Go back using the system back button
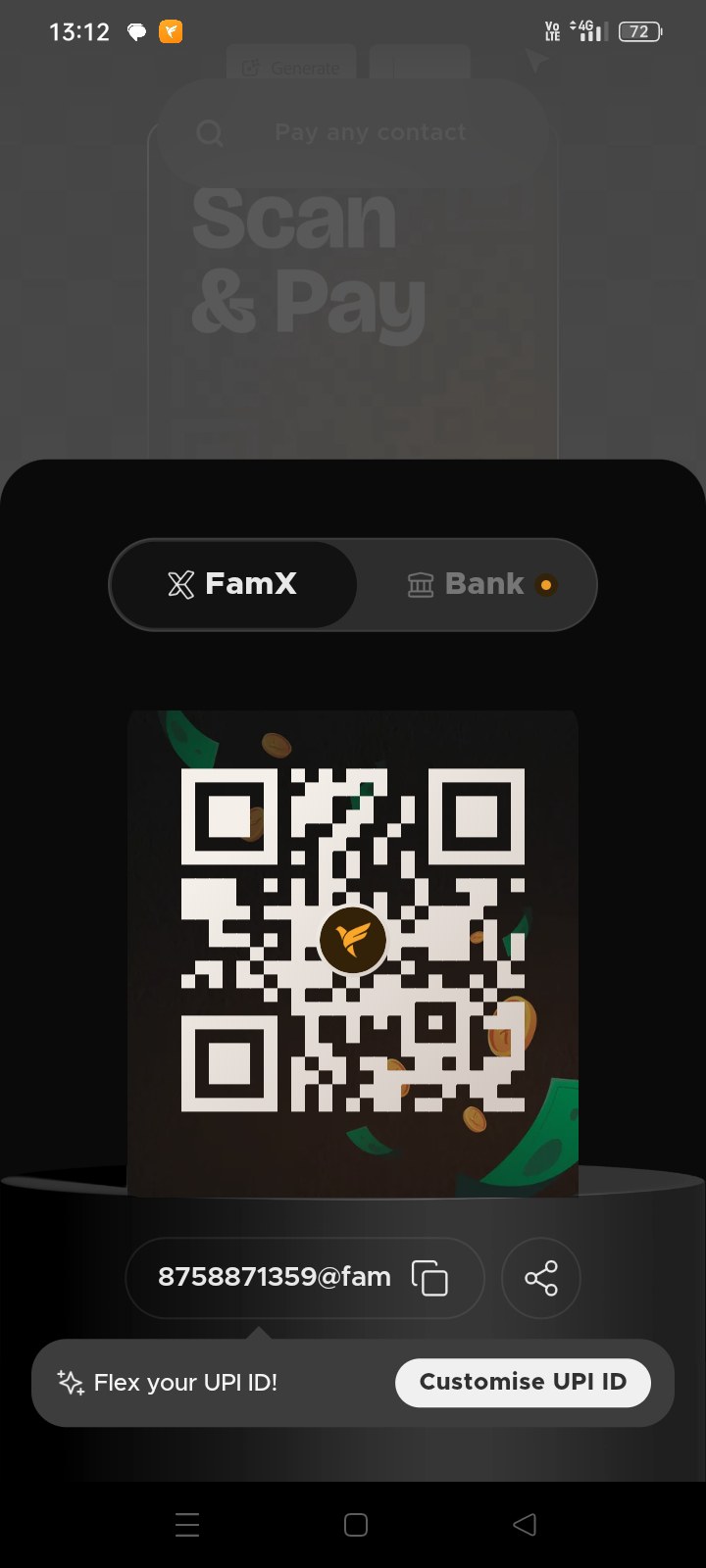The height and width of the screenshot is (1568, 706). click(525, 1524)
